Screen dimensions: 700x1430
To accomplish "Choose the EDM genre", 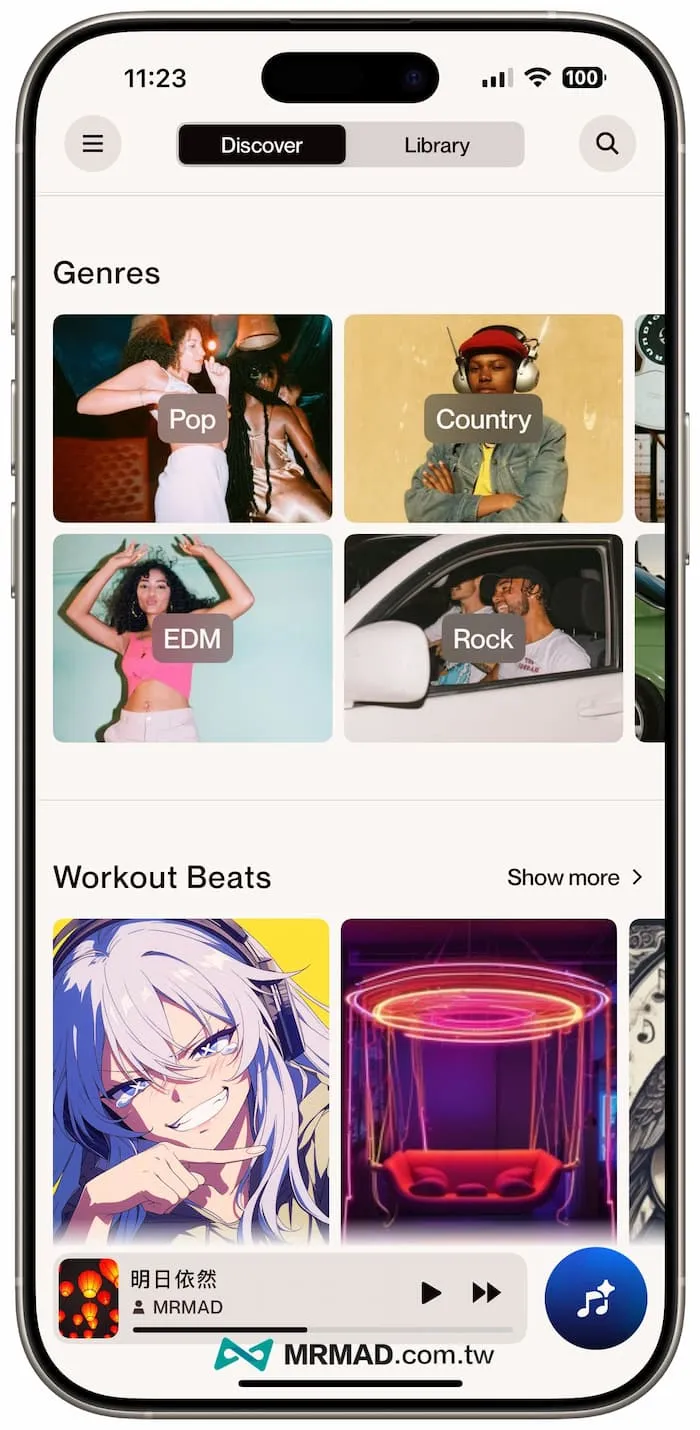I will tap(192, 638).
